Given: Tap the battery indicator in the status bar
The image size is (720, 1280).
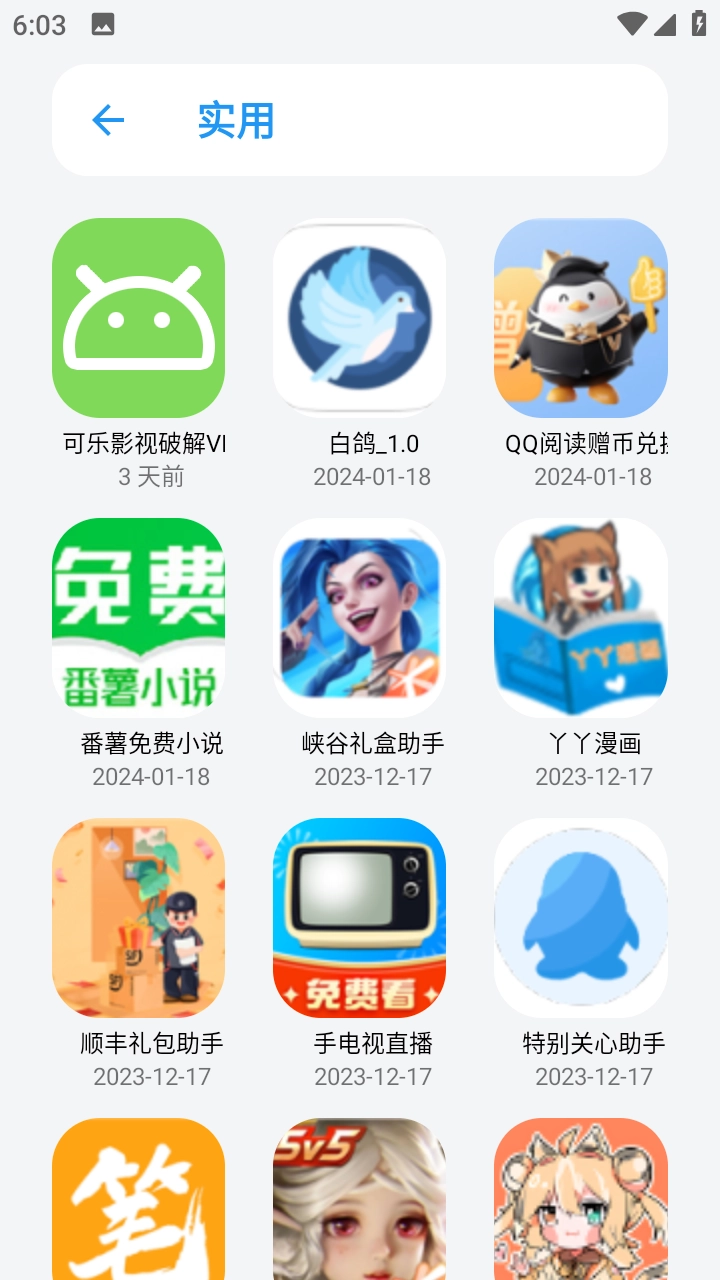Looking at the screenshot, I should [698, 24].
